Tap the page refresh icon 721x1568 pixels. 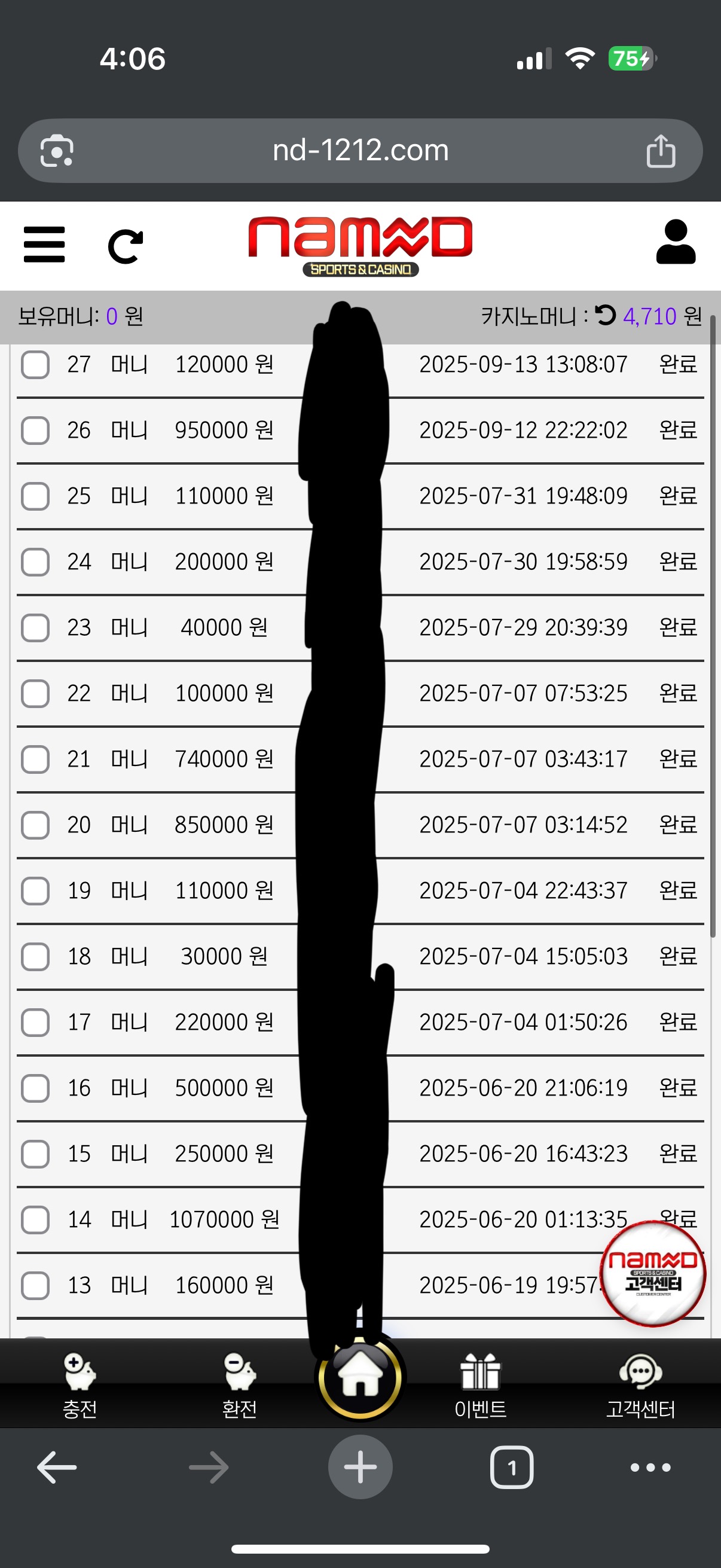126,246
